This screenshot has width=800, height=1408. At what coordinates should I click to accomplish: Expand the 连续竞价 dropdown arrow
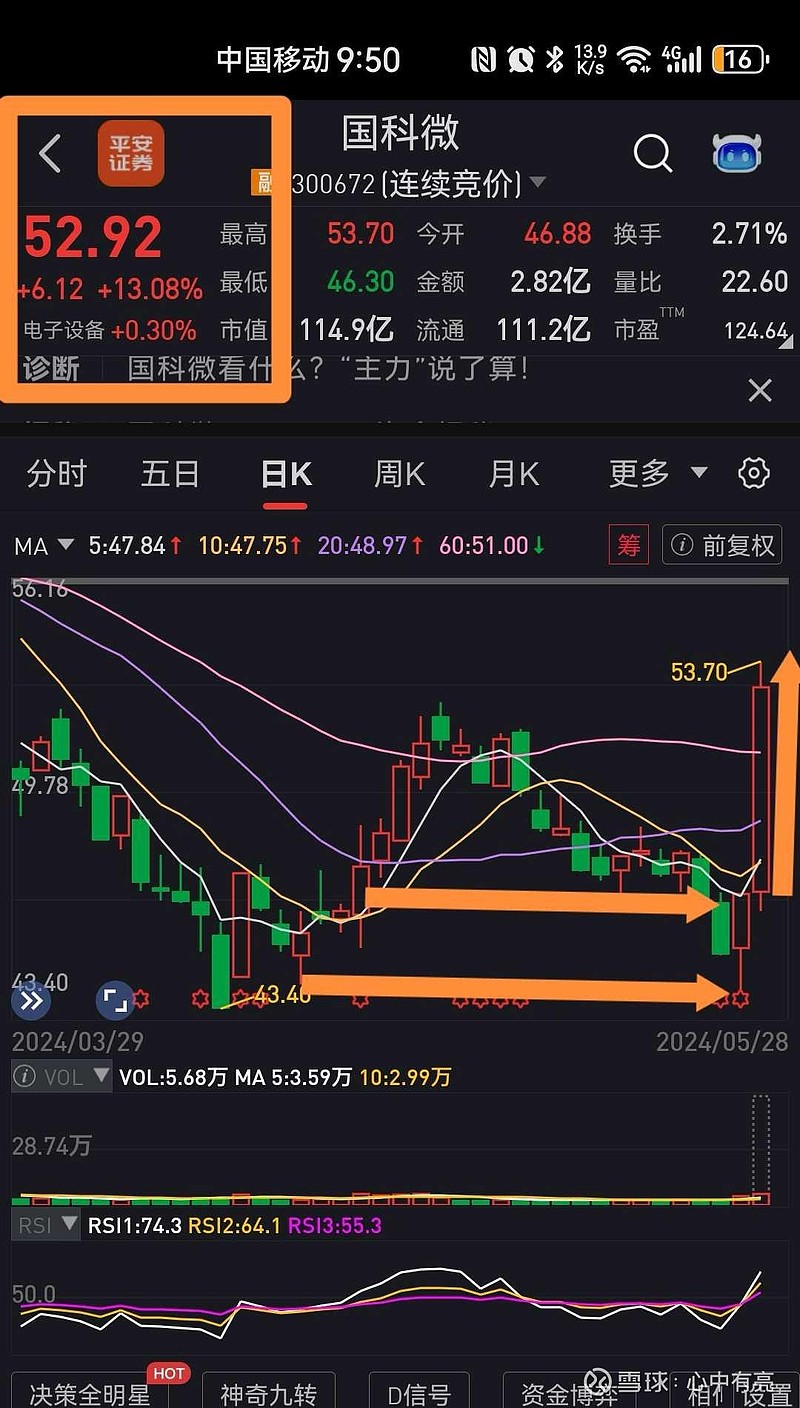[538, 183]
